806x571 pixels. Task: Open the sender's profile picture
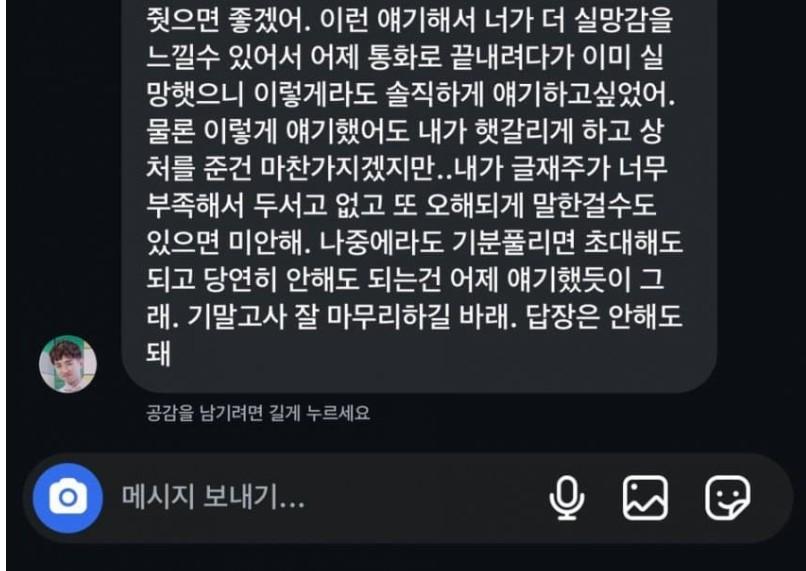click(68, 364)
